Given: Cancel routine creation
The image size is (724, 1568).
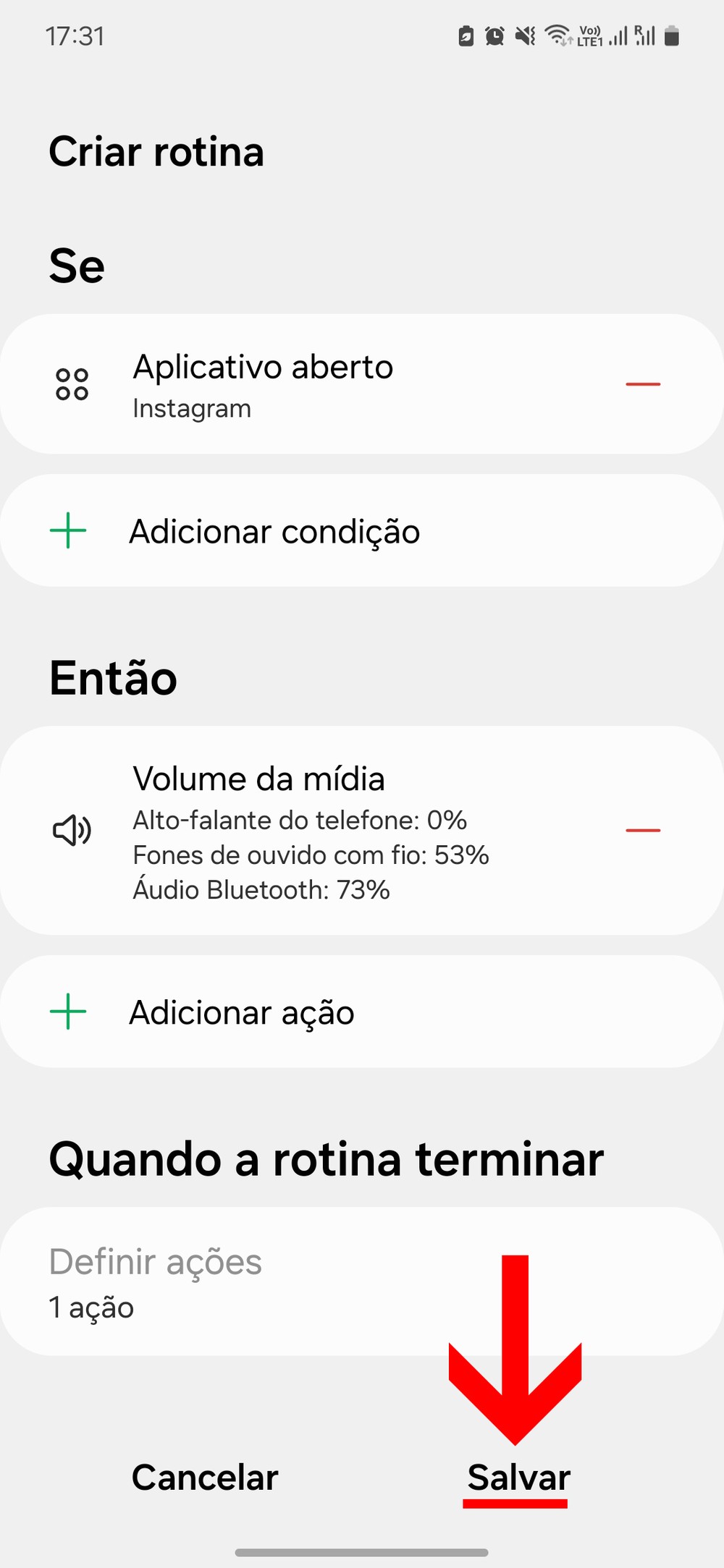Looking at the screenshot, I should [x=205, y=1478].
